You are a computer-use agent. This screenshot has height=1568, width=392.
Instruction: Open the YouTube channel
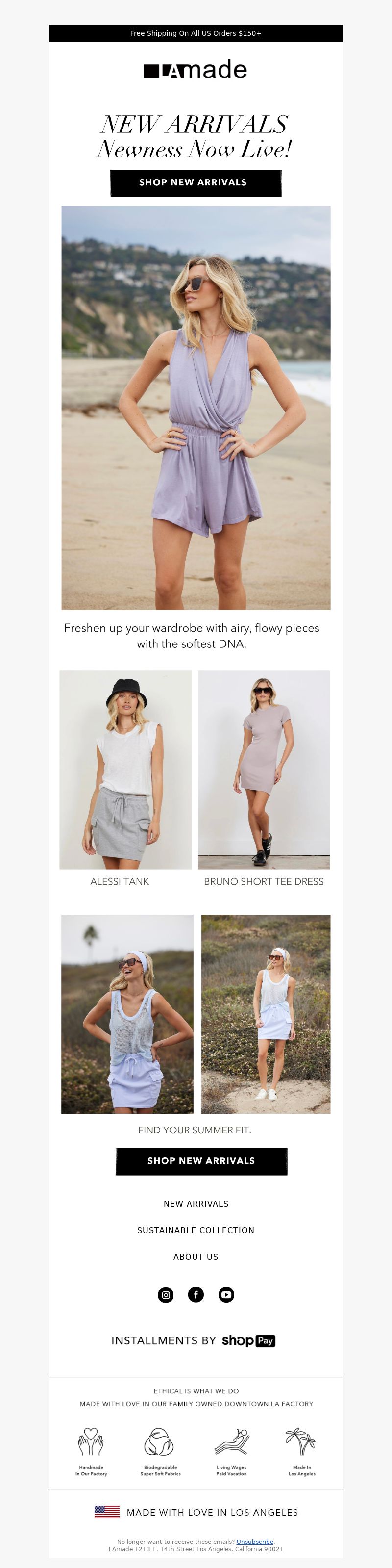tap(226, 1295)
